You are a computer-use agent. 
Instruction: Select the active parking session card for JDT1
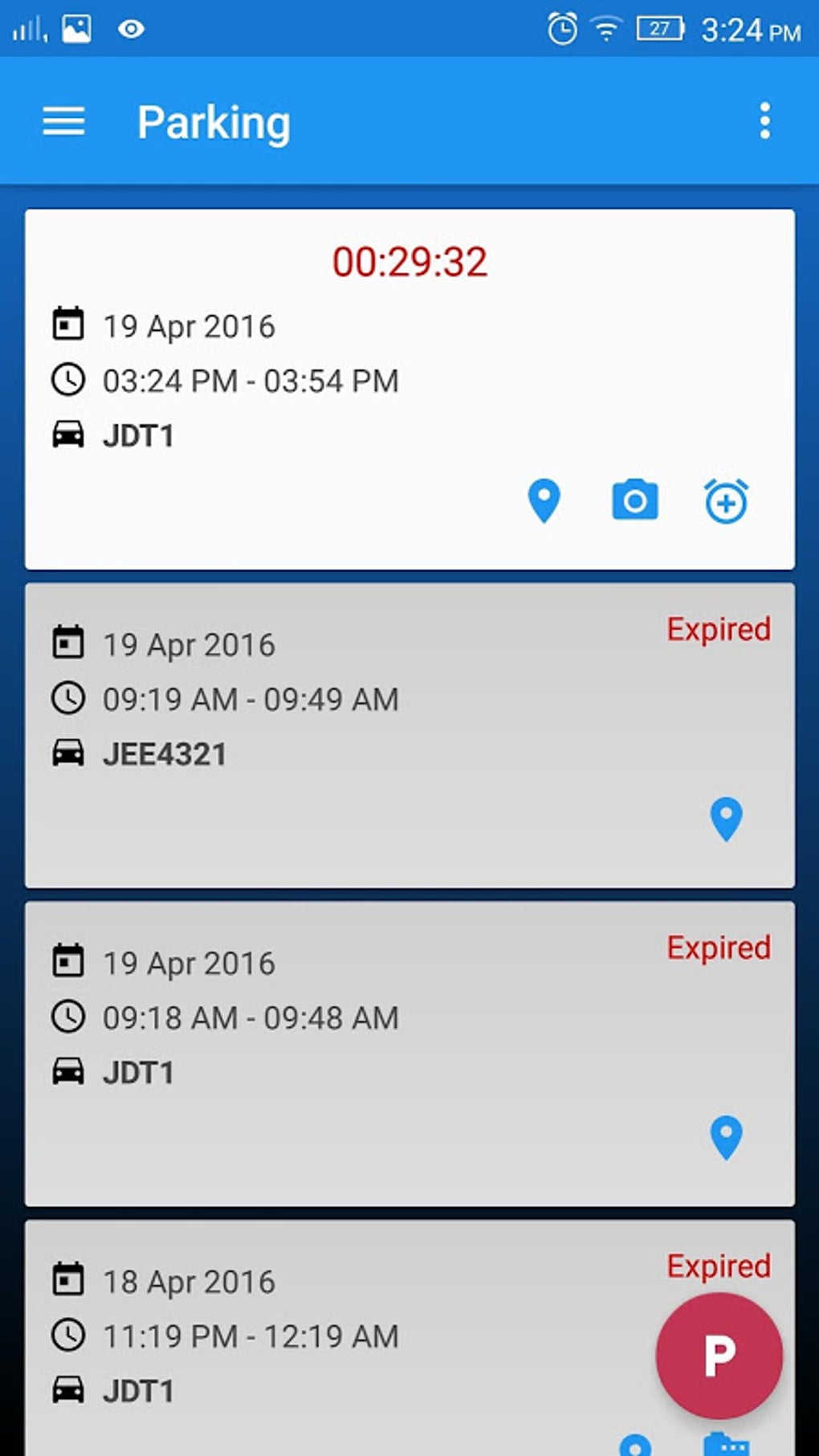(321, 385)
